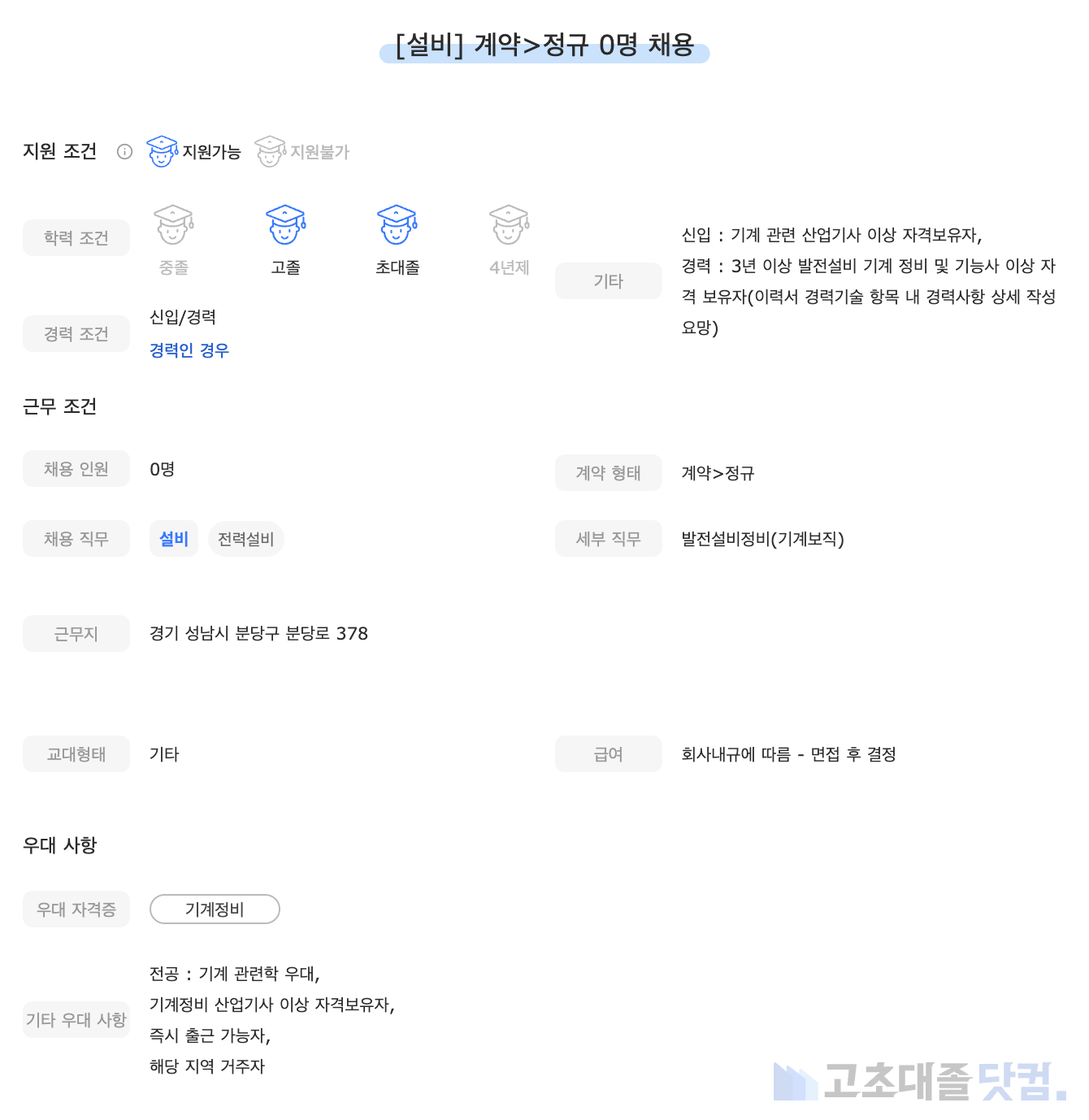Click the job posting title at the top
The width and height of the screenshot is (1089, 1120).
tap(544, 46)
